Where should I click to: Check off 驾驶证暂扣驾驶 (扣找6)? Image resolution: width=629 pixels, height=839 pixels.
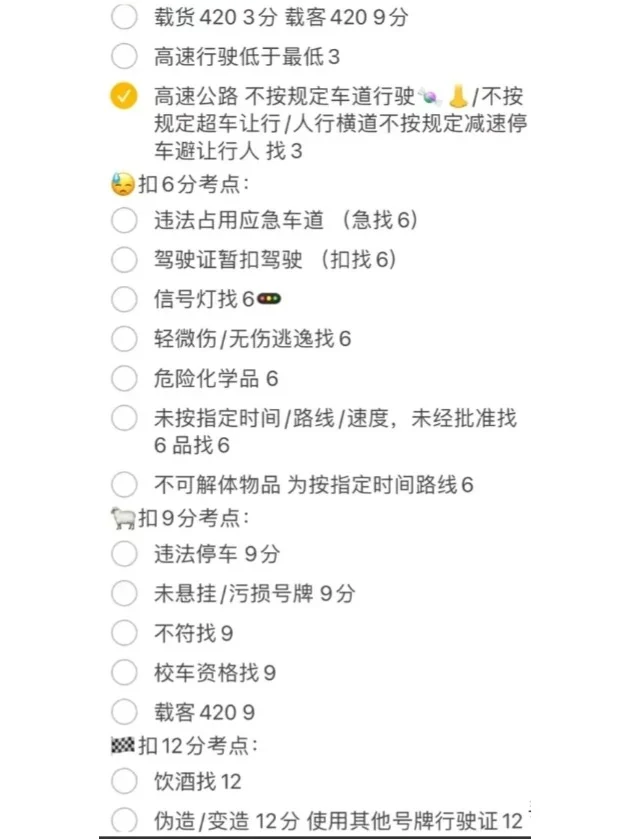click(124, 260)
